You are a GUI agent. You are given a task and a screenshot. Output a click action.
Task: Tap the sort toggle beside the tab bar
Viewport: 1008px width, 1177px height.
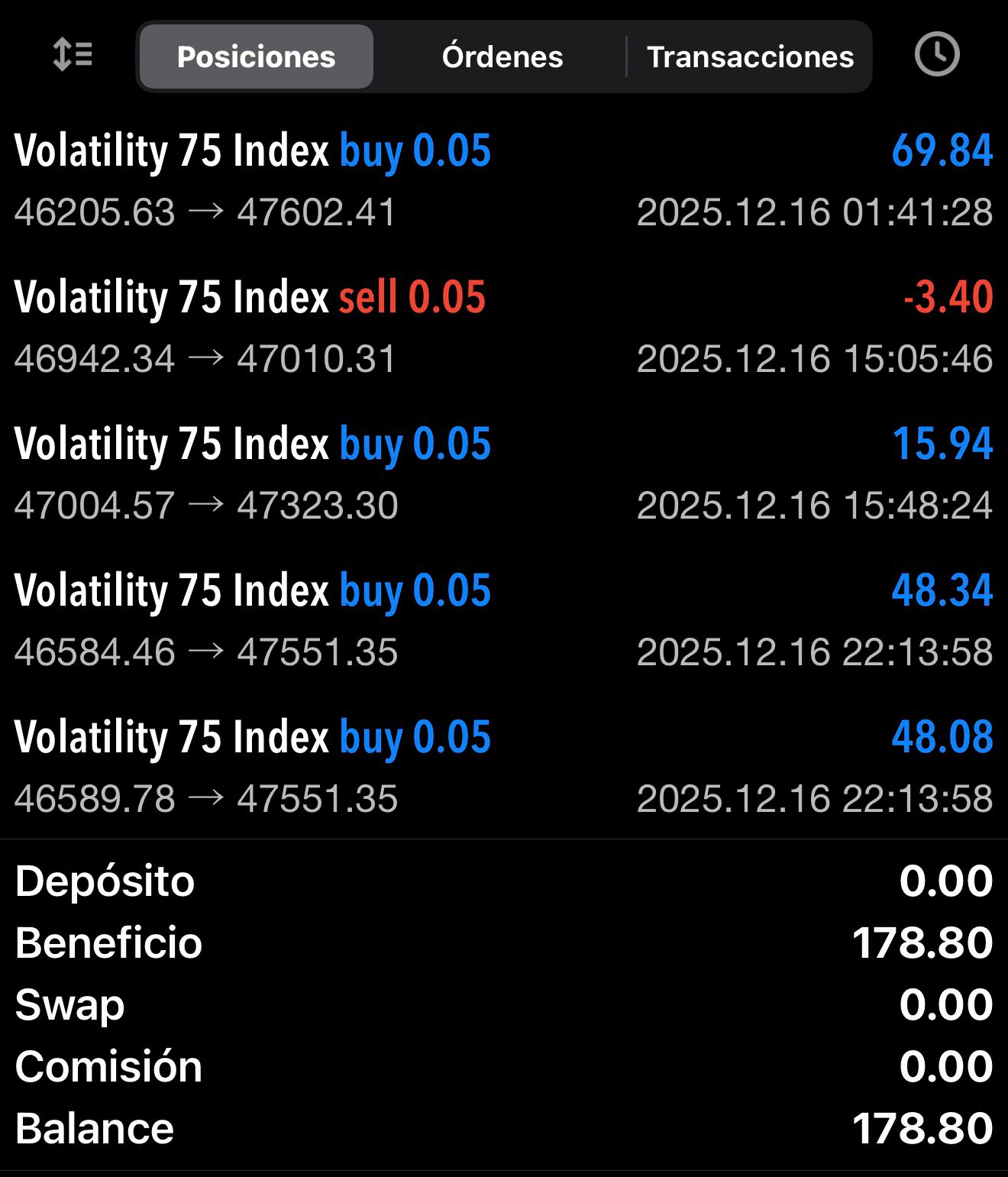pyautogui.click(x=71, y=54)
